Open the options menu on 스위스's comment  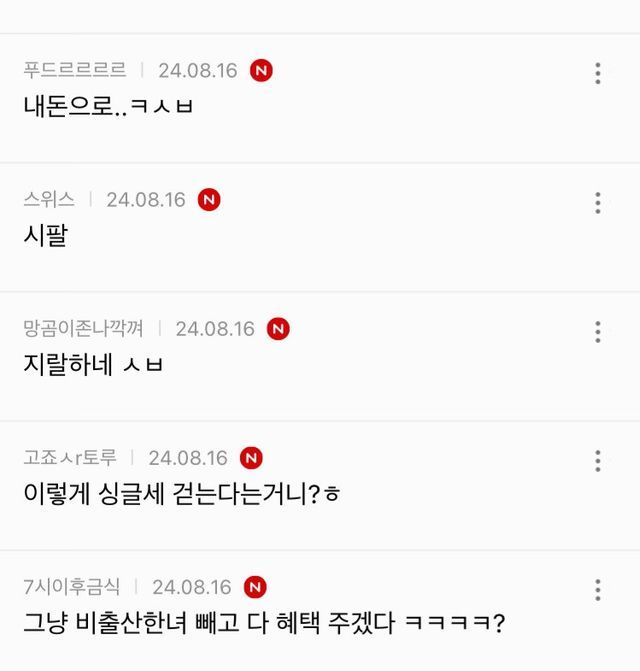tap(597, 202)
